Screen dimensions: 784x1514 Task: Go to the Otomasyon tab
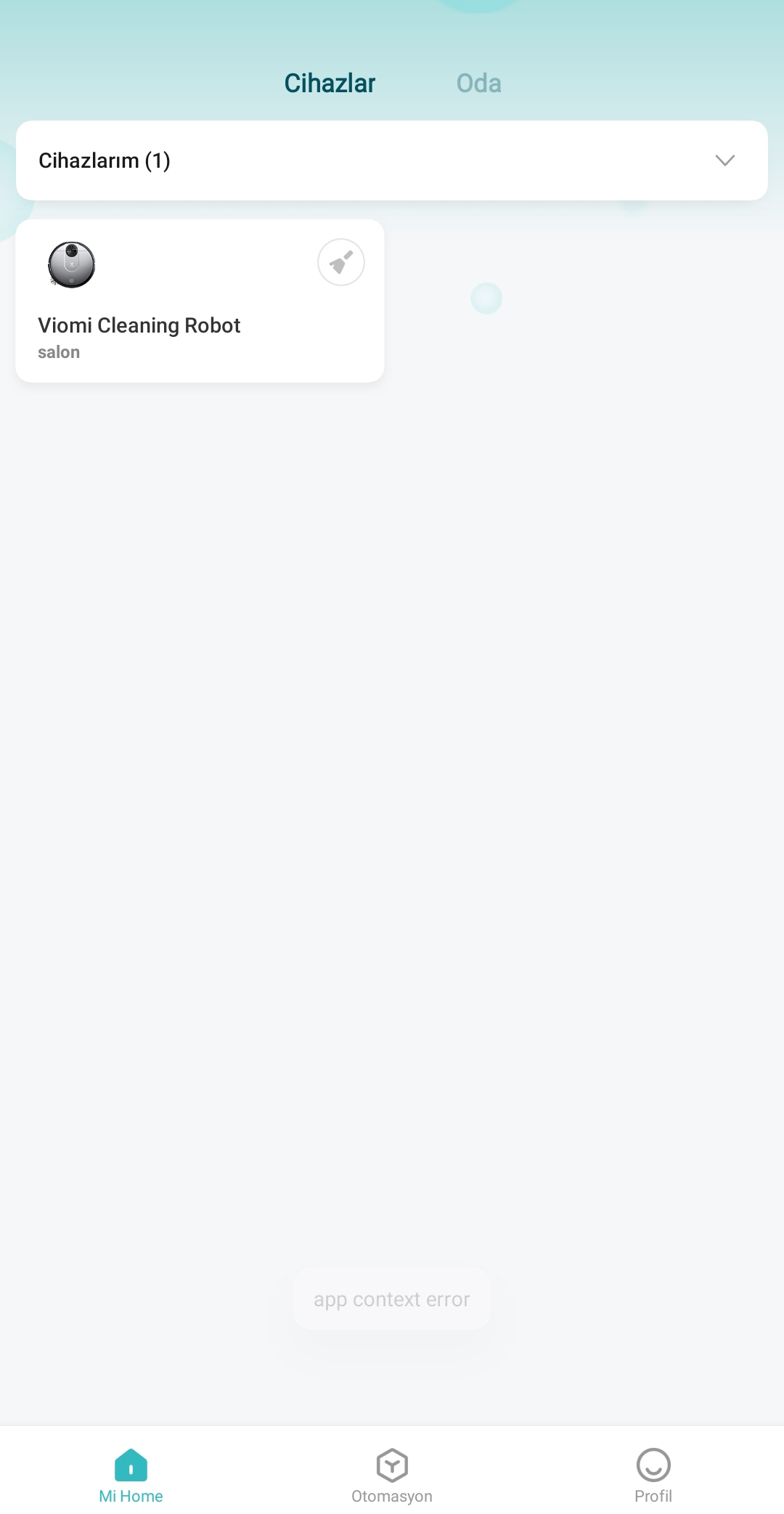[392, 1476]
